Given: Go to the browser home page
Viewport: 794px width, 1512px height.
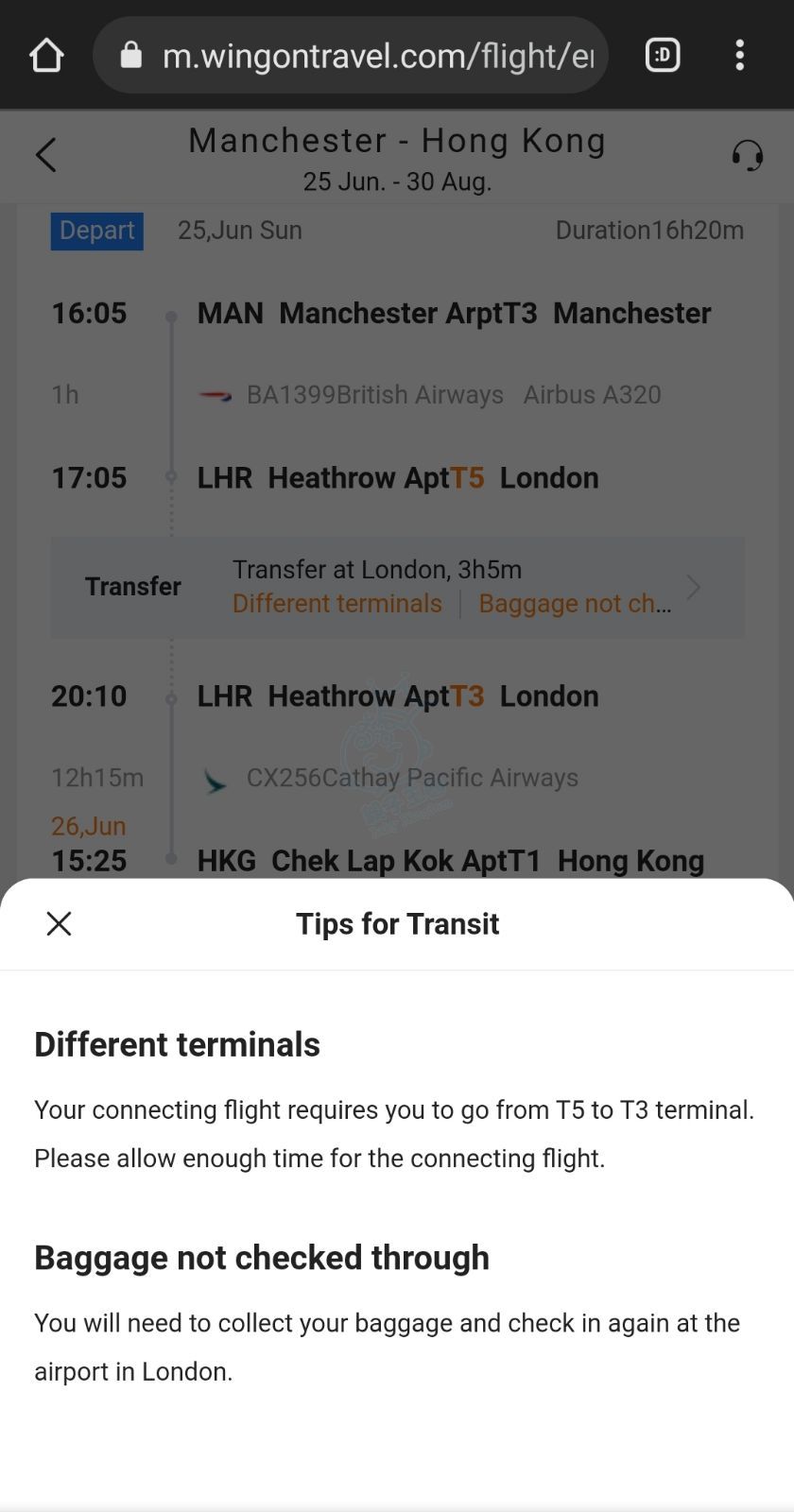Looking at the screenshot, I should 46,56.
